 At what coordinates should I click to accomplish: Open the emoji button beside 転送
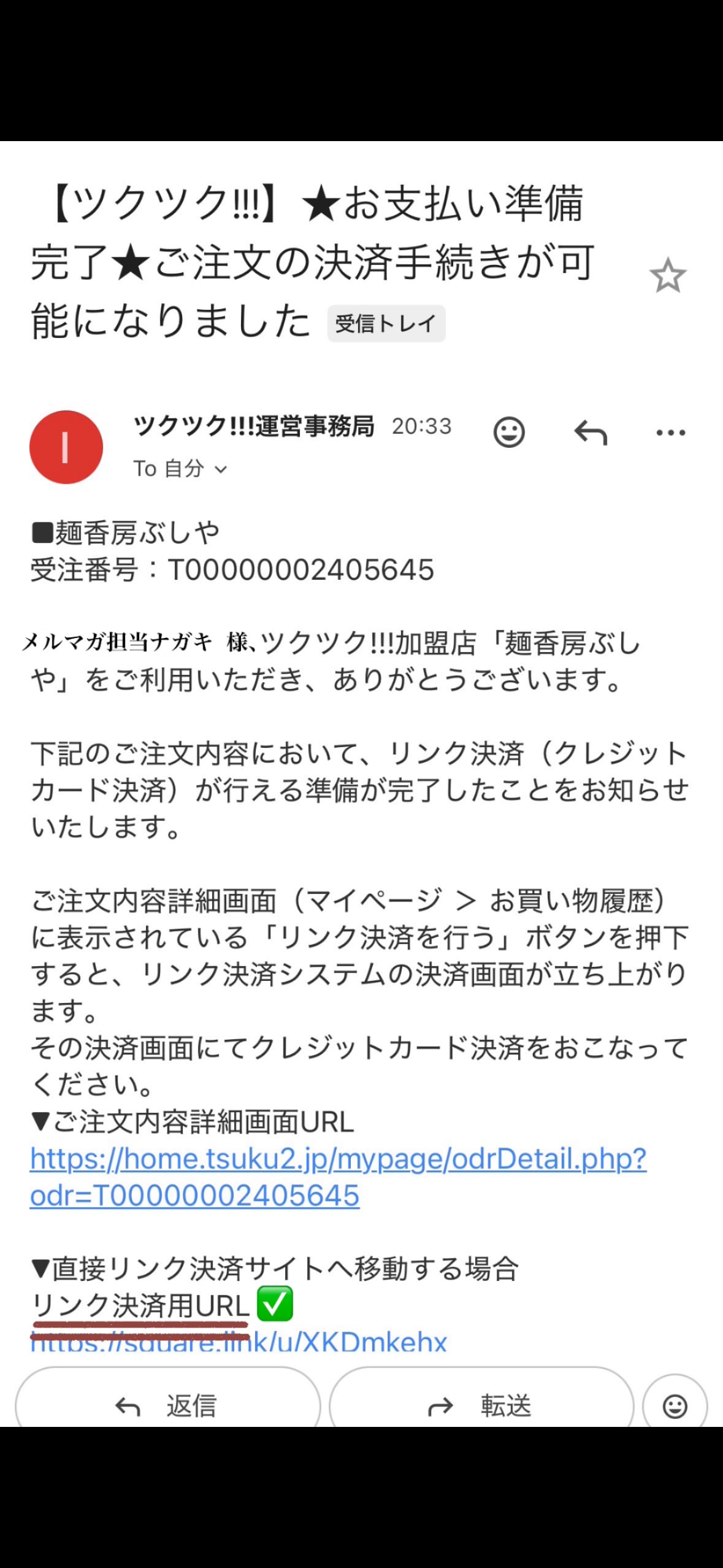[675, 1405]
